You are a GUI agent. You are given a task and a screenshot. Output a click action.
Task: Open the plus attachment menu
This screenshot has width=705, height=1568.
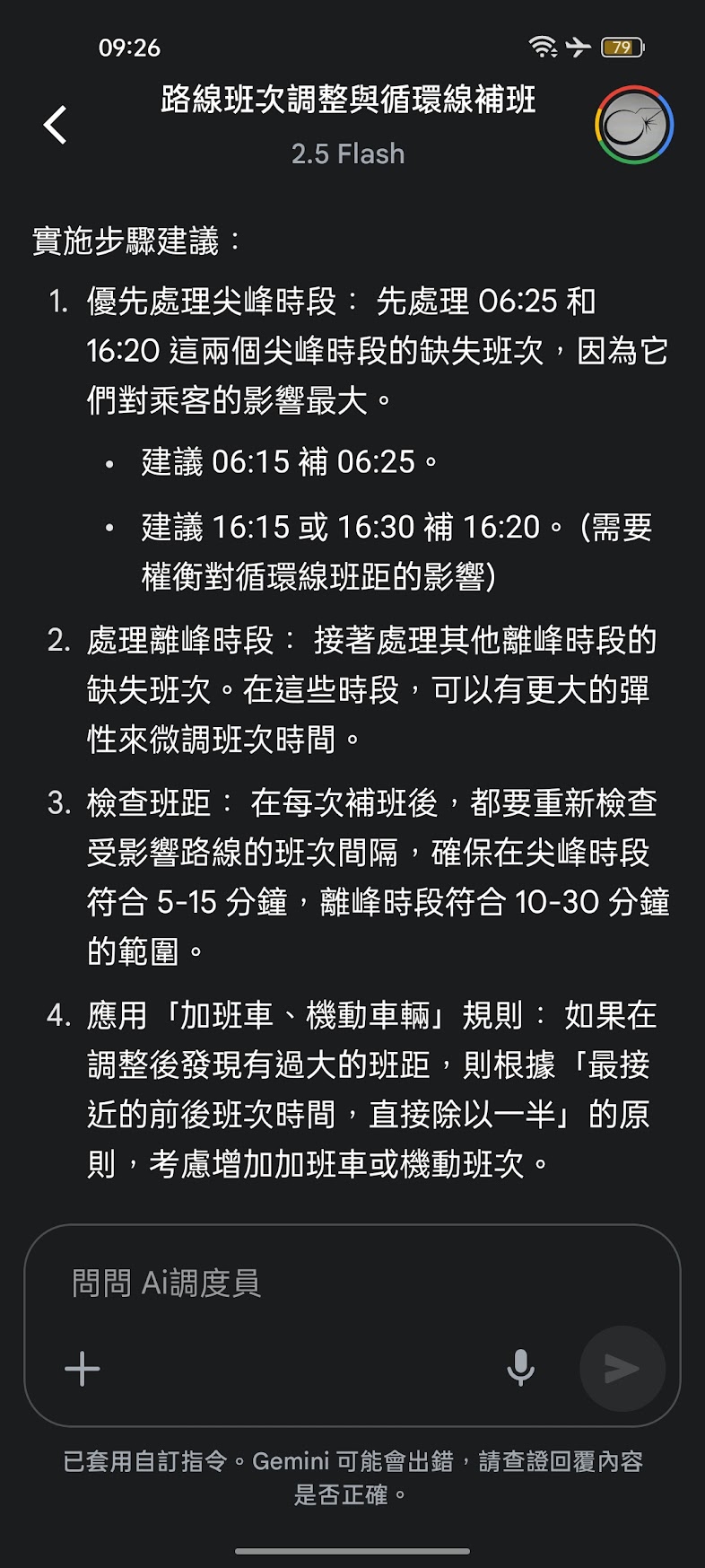click(x=83, y=1369)
